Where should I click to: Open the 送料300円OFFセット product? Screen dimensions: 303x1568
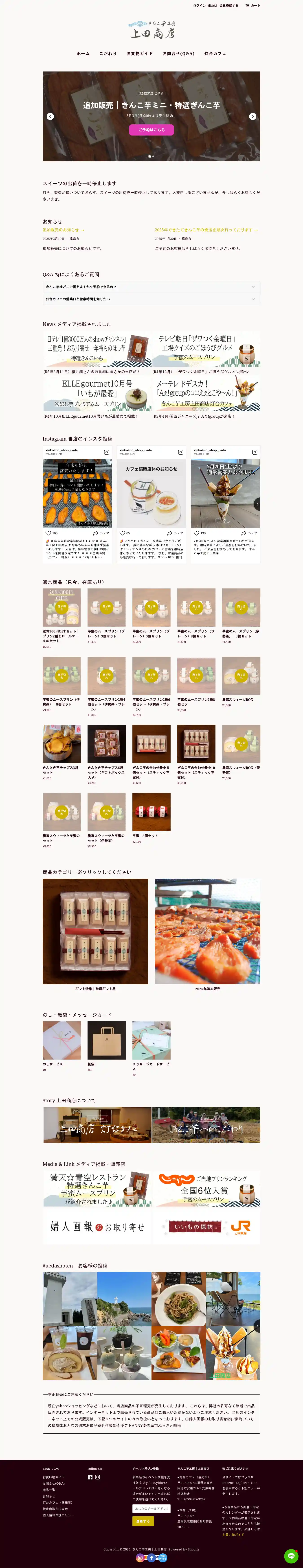click(61, 609)
